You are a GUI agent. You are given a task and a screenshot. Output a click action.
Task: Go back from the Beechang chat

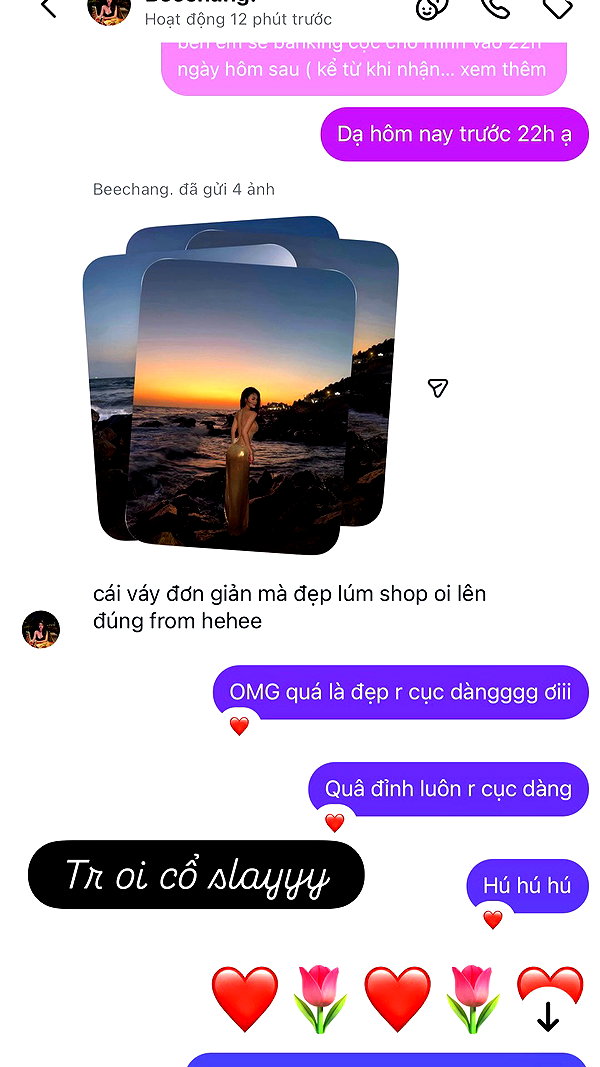pyautogui.click(x=48, y=7)
